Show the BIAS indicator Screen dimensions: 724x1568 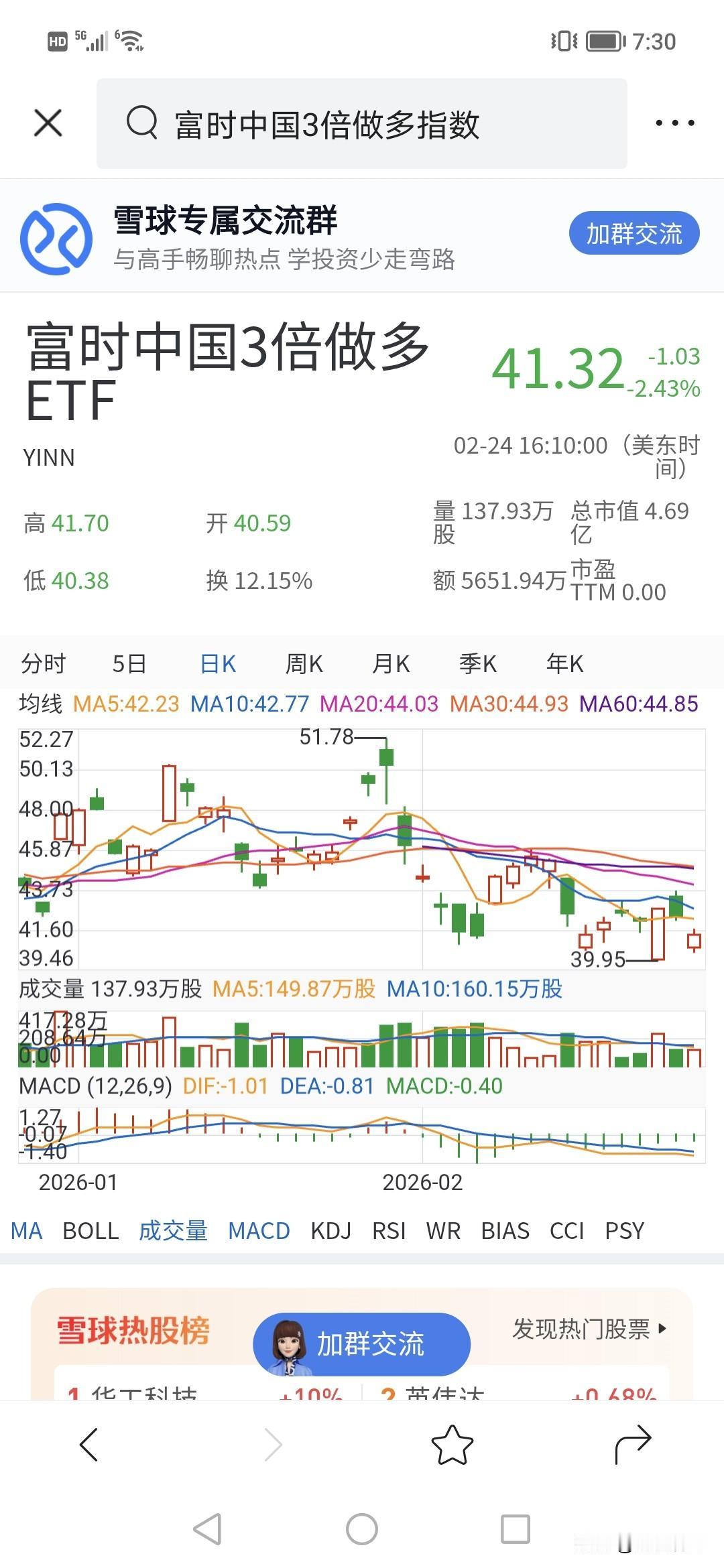tap(505, 1231)
